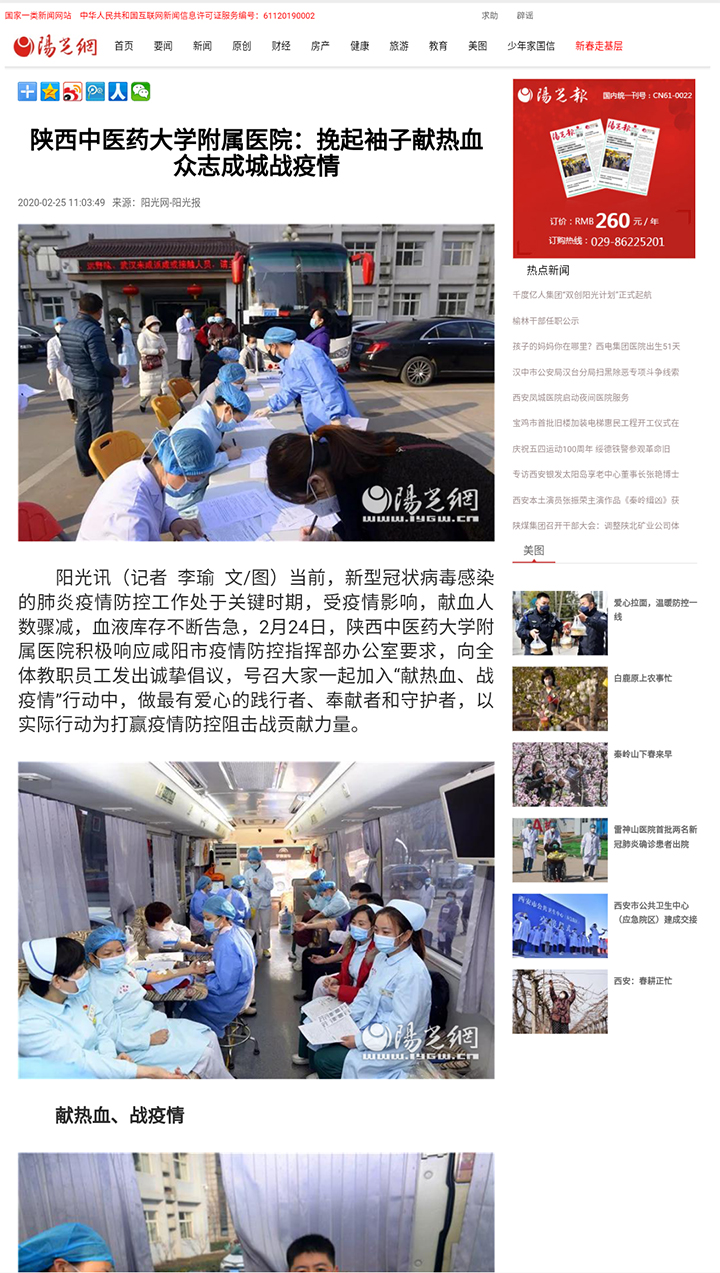Image resolution: width=720 pixels, height=1273 pixels.
Task: Open the 房产 section
Action: click(320, 46)
